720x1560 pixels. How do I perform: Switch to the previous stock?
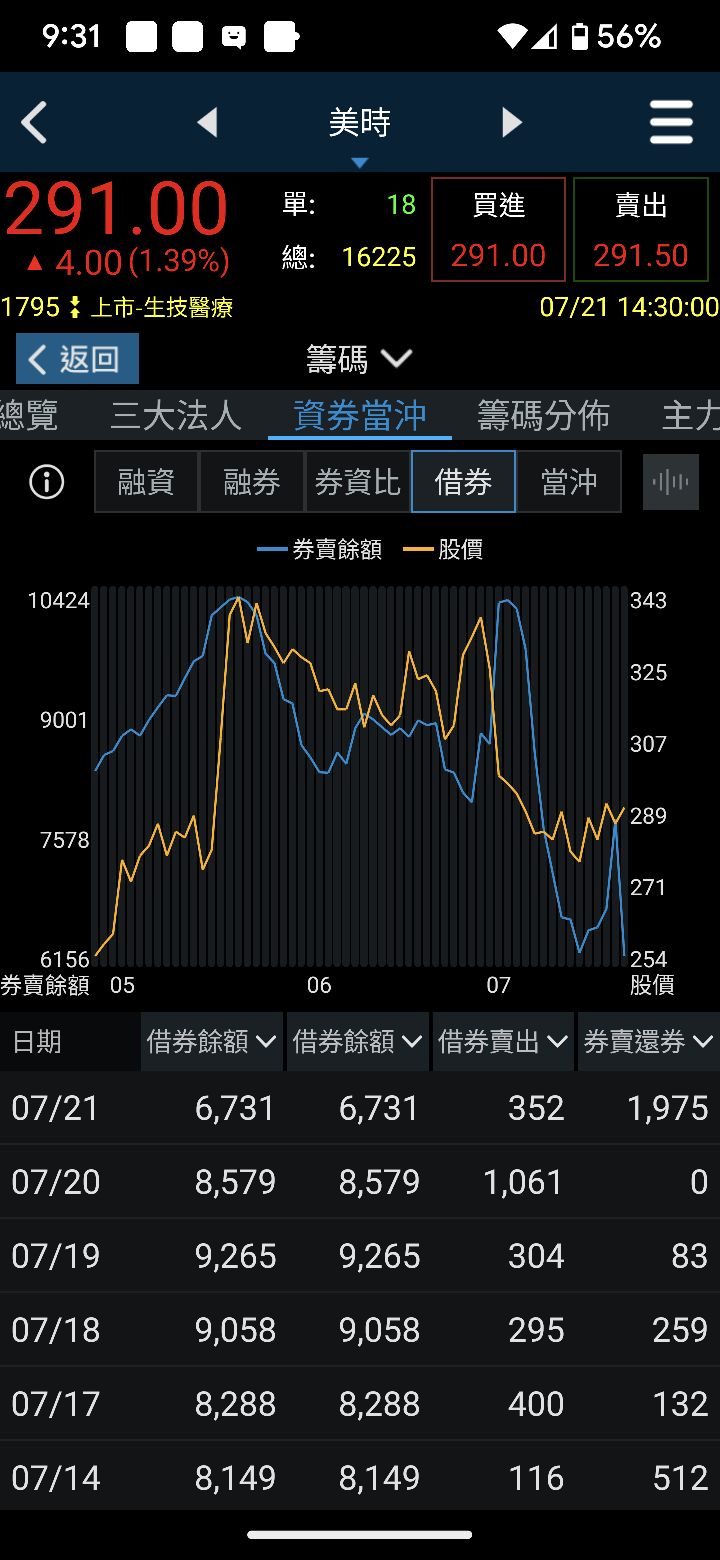pos(207,123)
